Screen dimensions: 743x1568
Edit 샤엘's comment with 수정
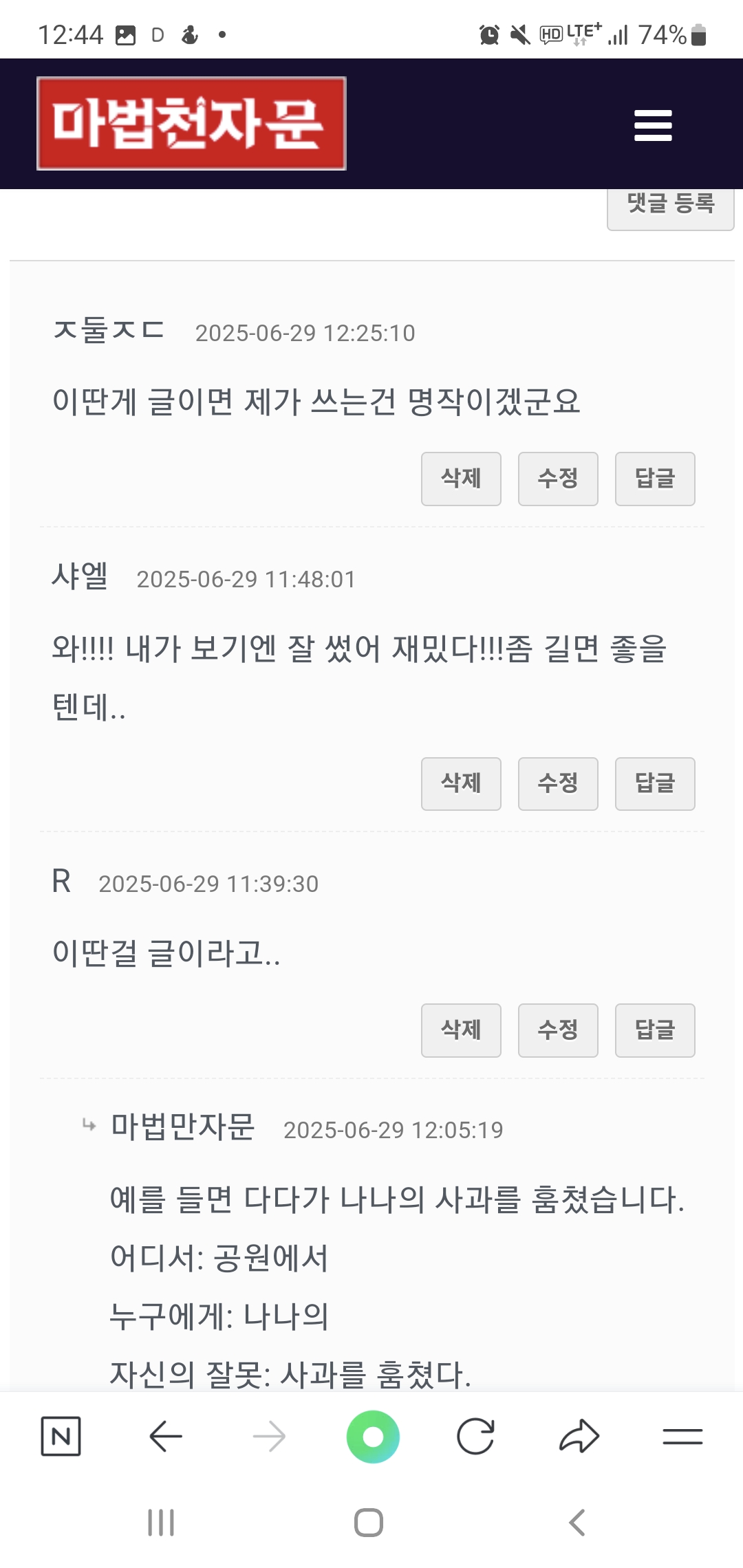[558, 784]
